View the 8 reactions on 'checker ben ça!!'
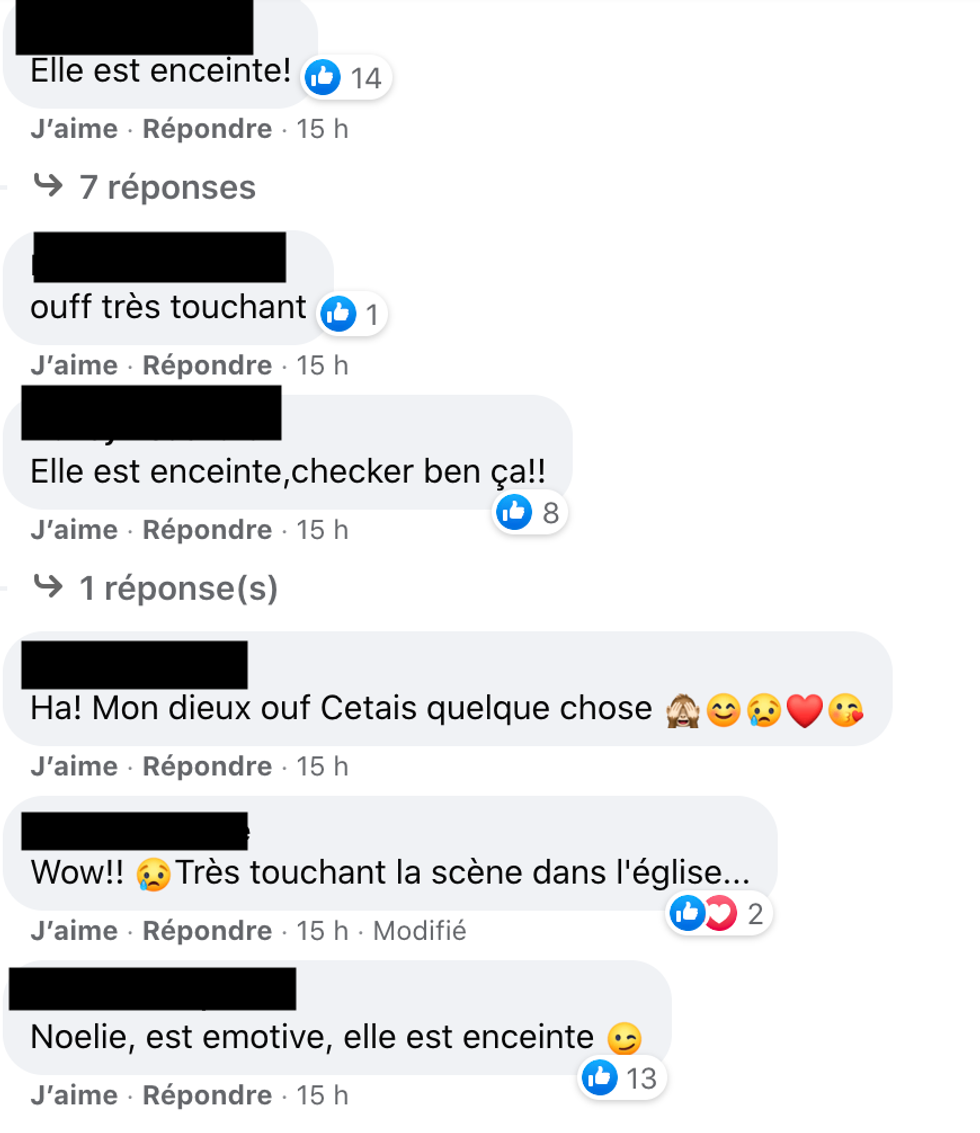This screenshot has width=980, height=1133. click(x=532, y=514)
